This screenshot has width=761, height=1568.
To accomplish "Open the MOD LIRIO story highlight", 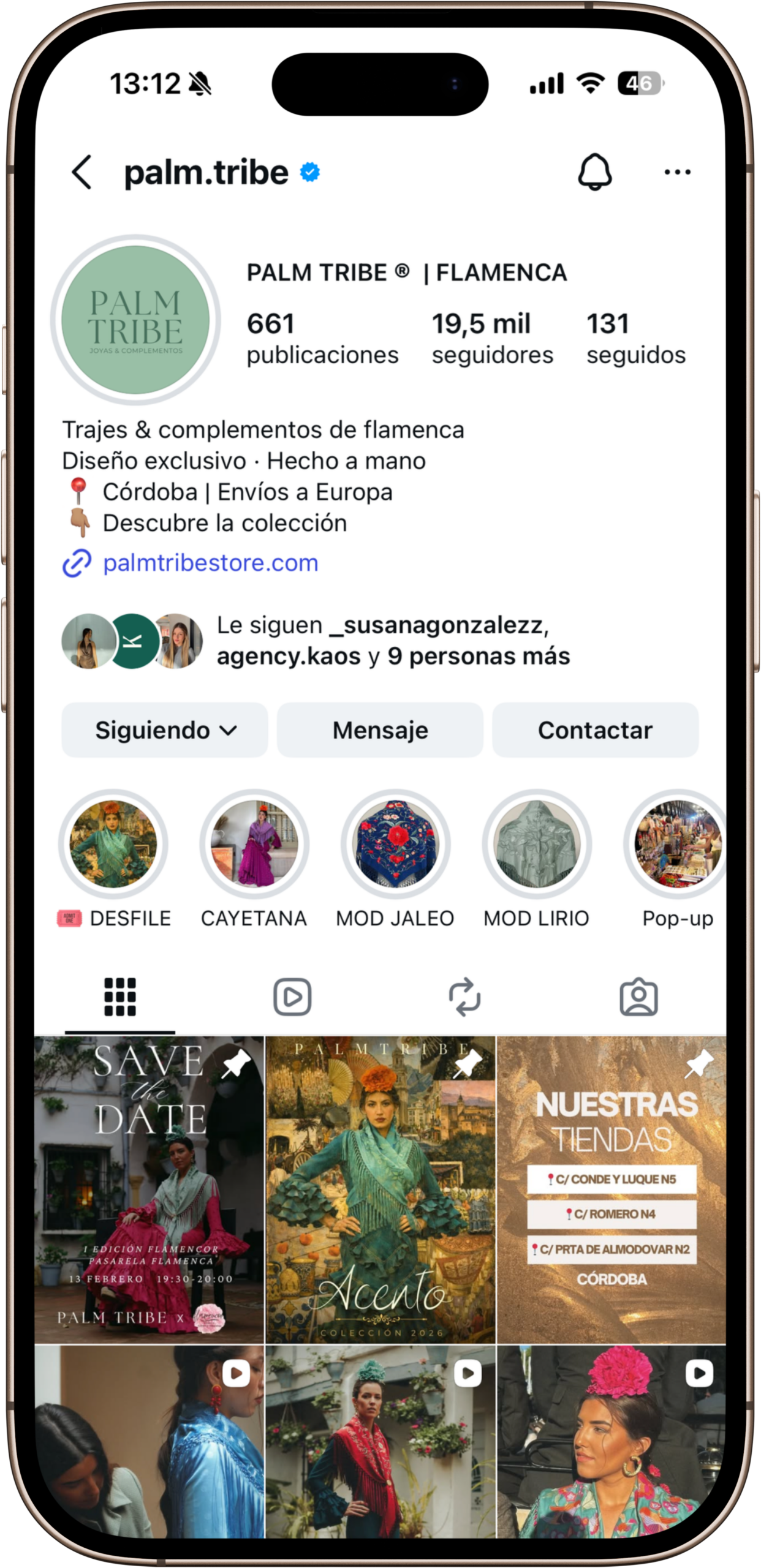I will [537, 844].
